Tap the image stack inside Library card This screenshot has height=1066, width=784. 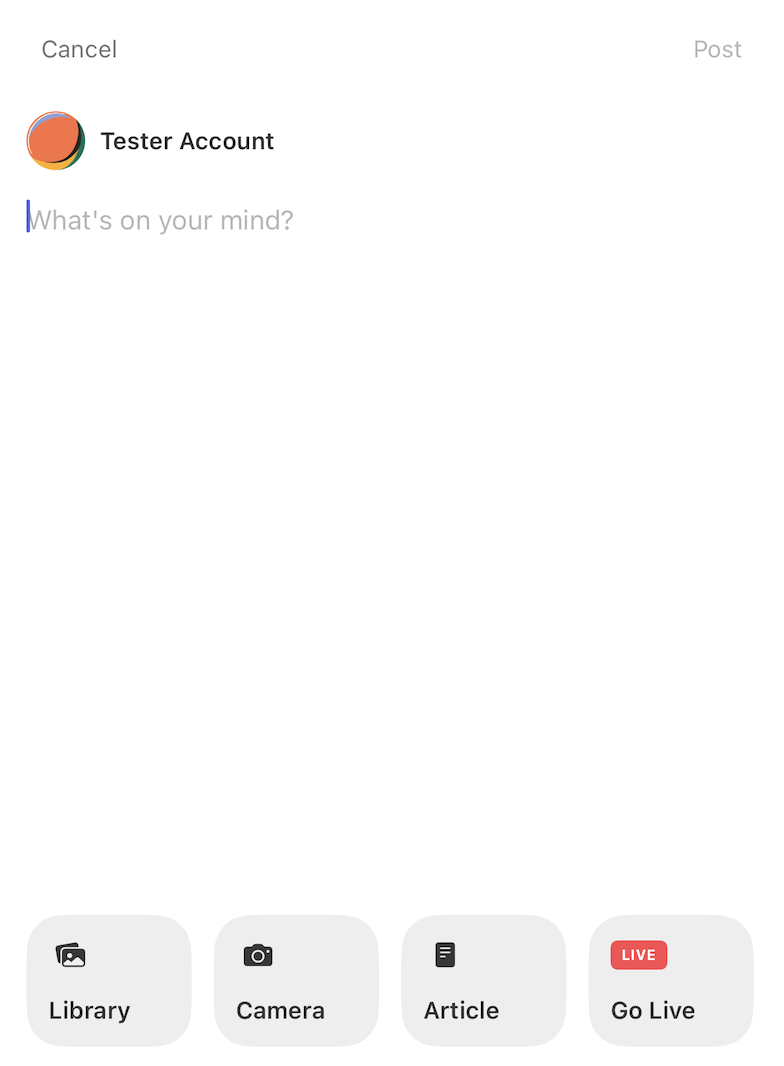pyautogui.click(x=70, y=955)
